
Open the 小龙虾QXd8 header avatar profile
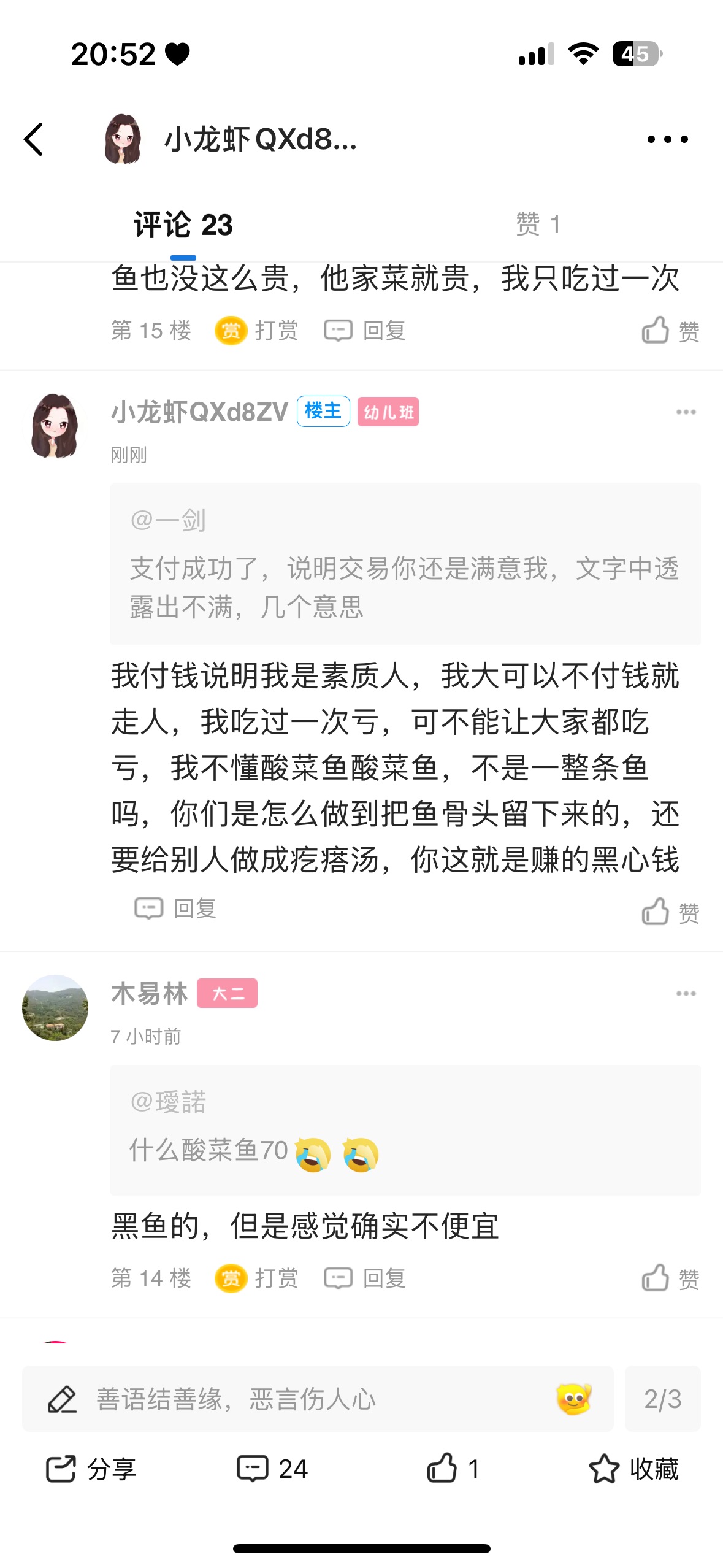pos(123,139)
